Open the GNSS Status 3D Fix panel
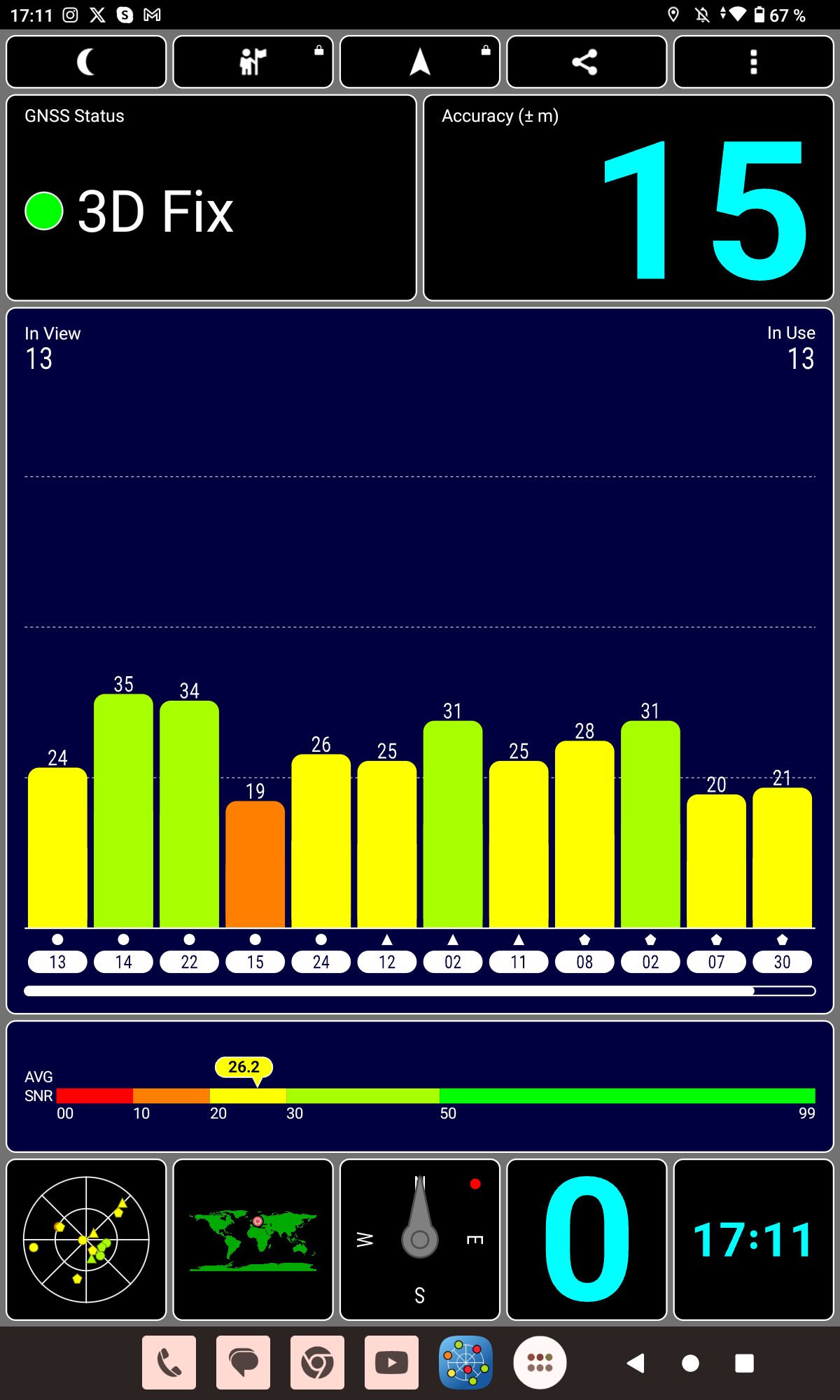Viewport: 840px width, 1400px height. point(211,198)
